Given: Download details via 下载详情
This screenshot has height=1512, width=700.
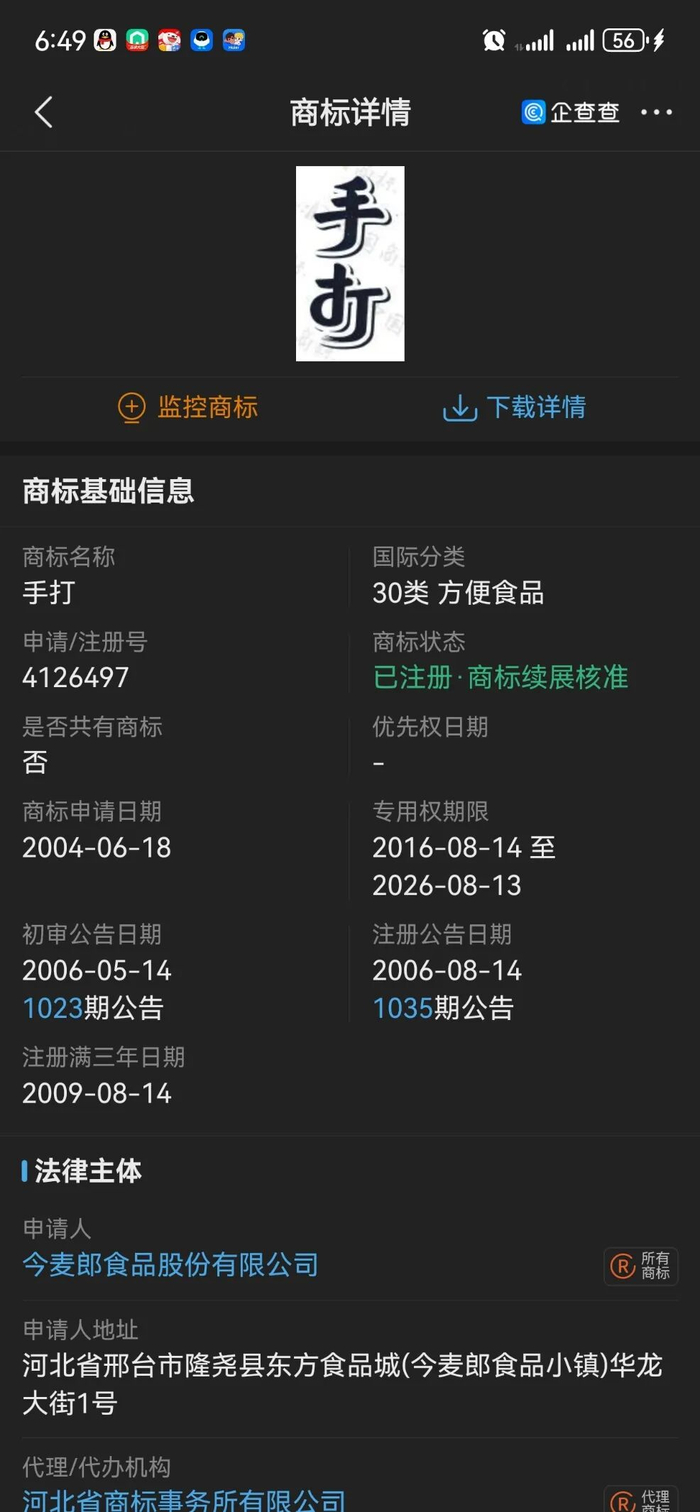Looking at the screenshot, I should pyautogui.click(x=515, y=407).
